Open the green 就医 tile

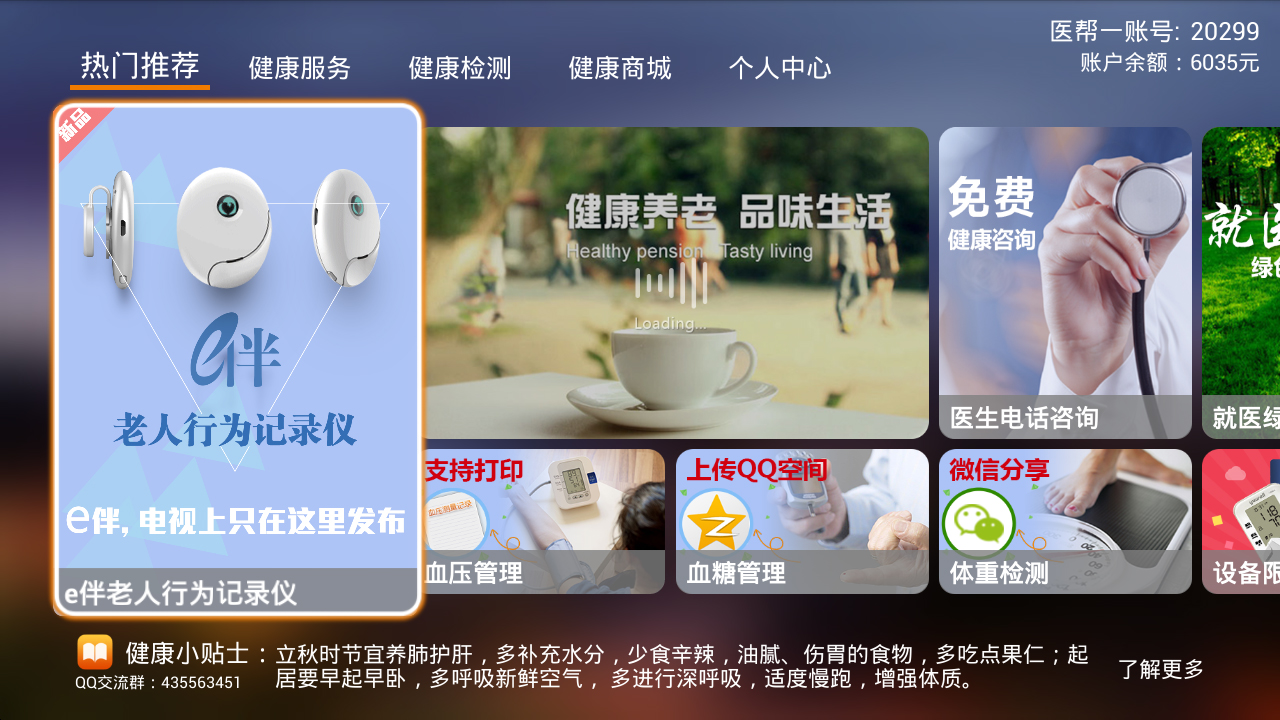coord(1242,282)
